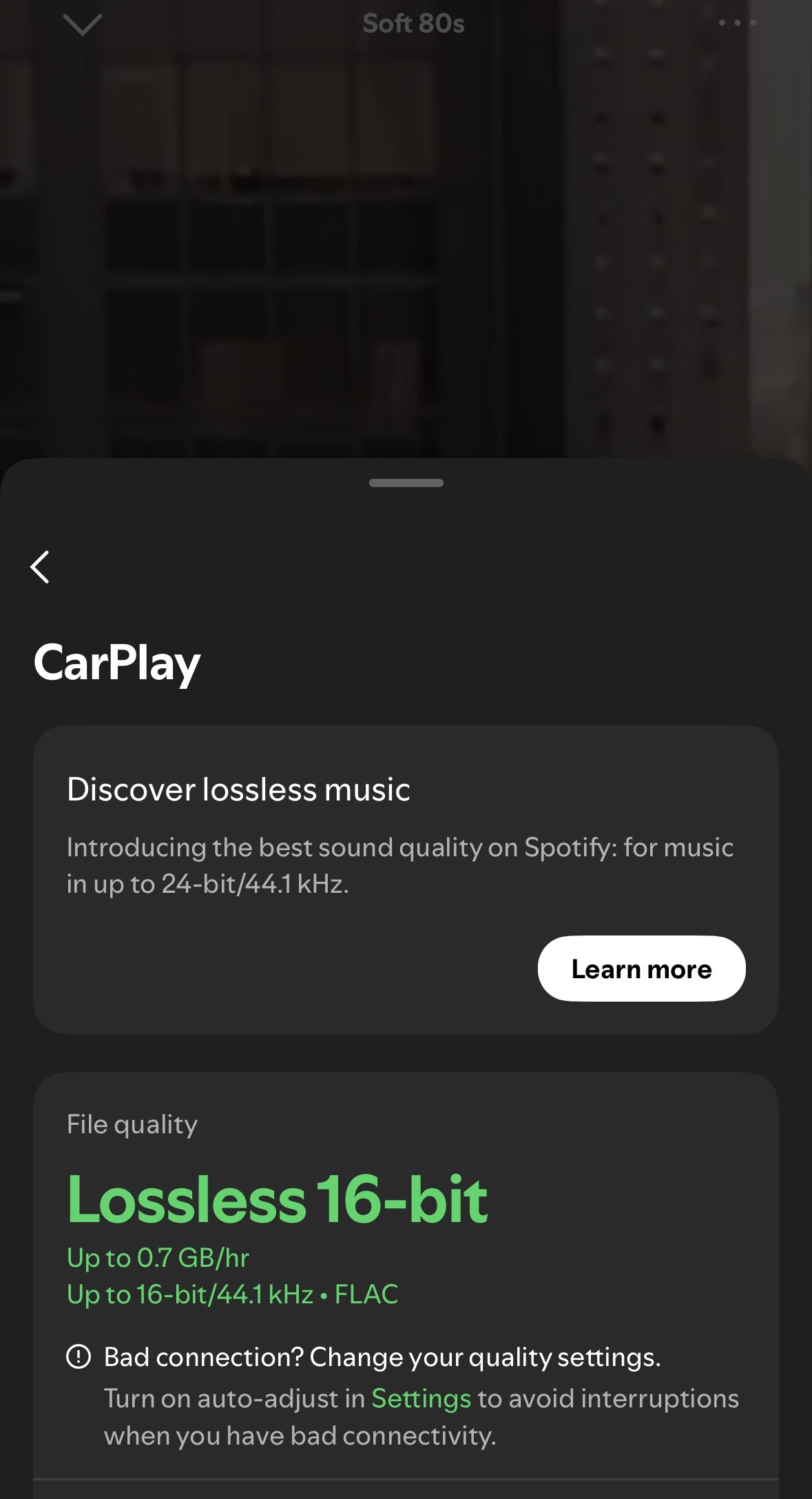Go back from the CarPlay sheet
The height and width of the screenshot is (1499, 812).
[x=41, y=567]
